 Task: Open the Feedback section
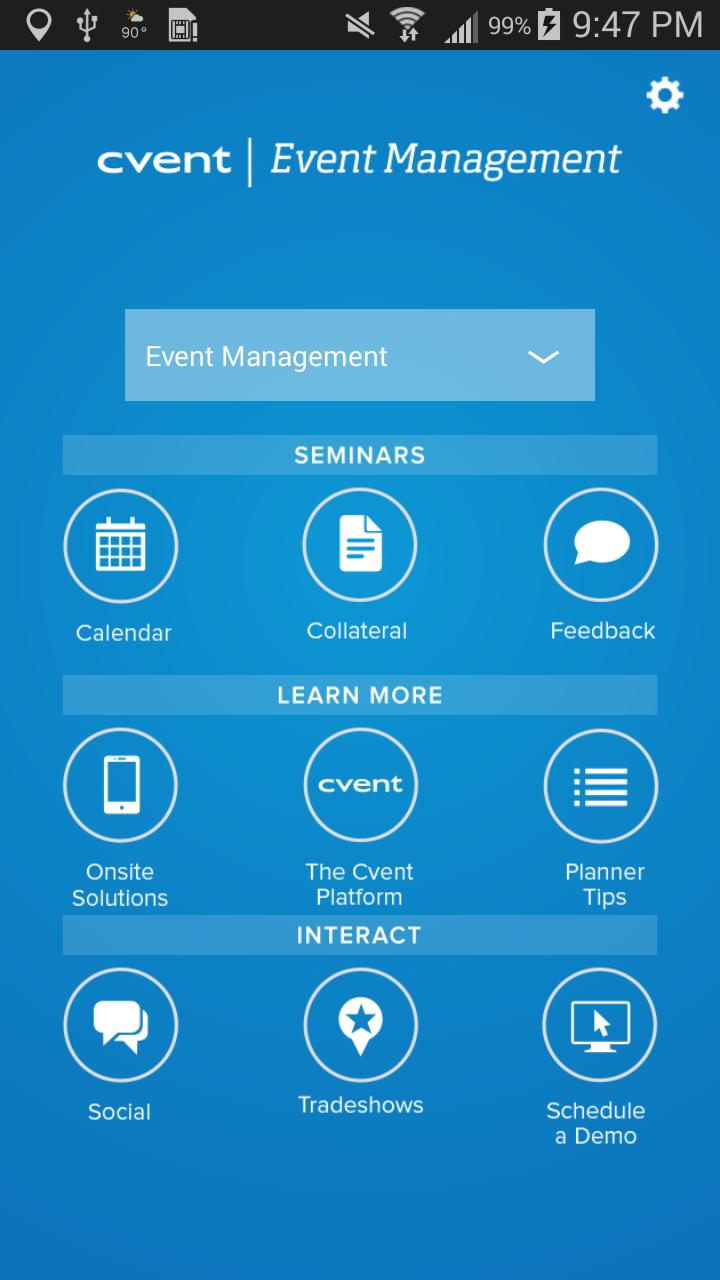click(x=601, y=546)
